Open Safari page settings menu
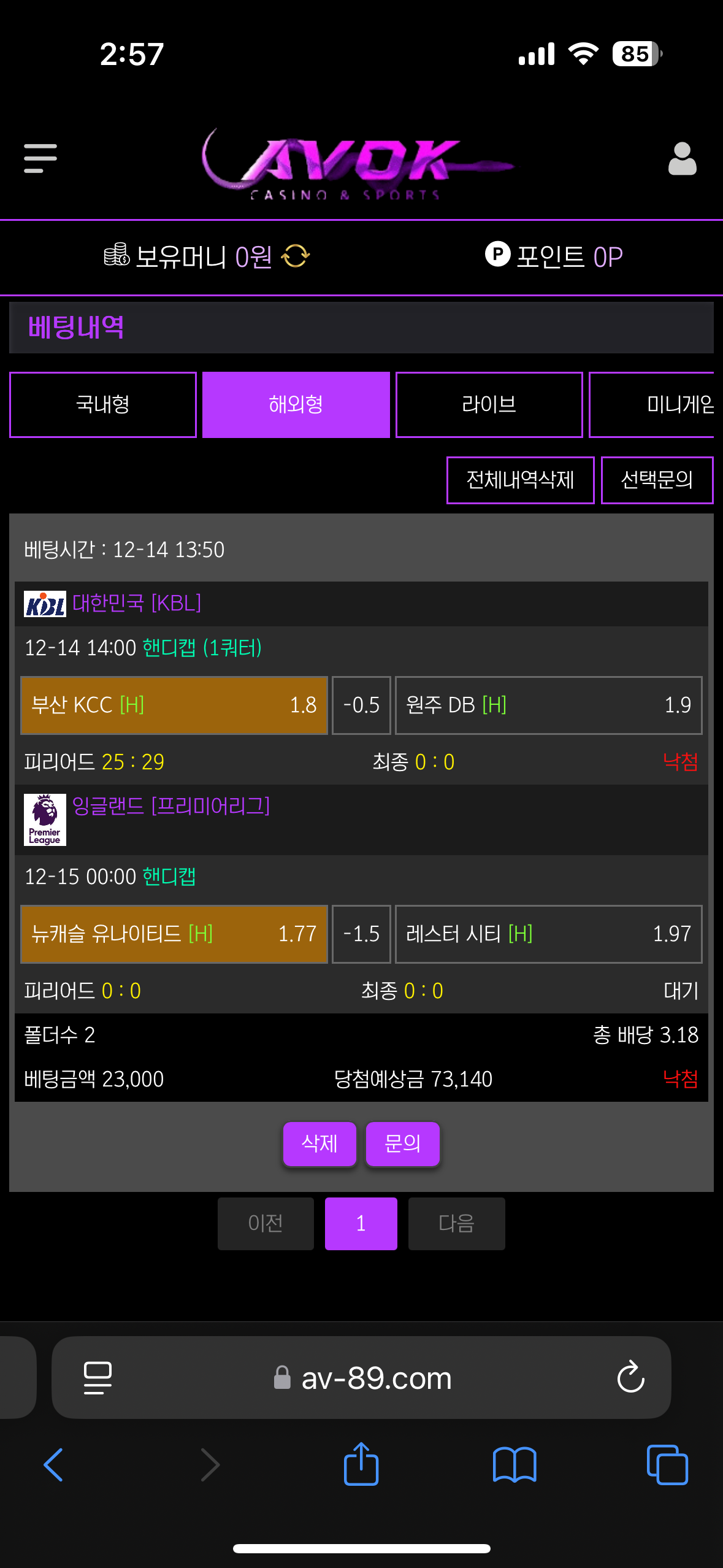Viewport: 723px width, 1568px height. coord(98,1378)
